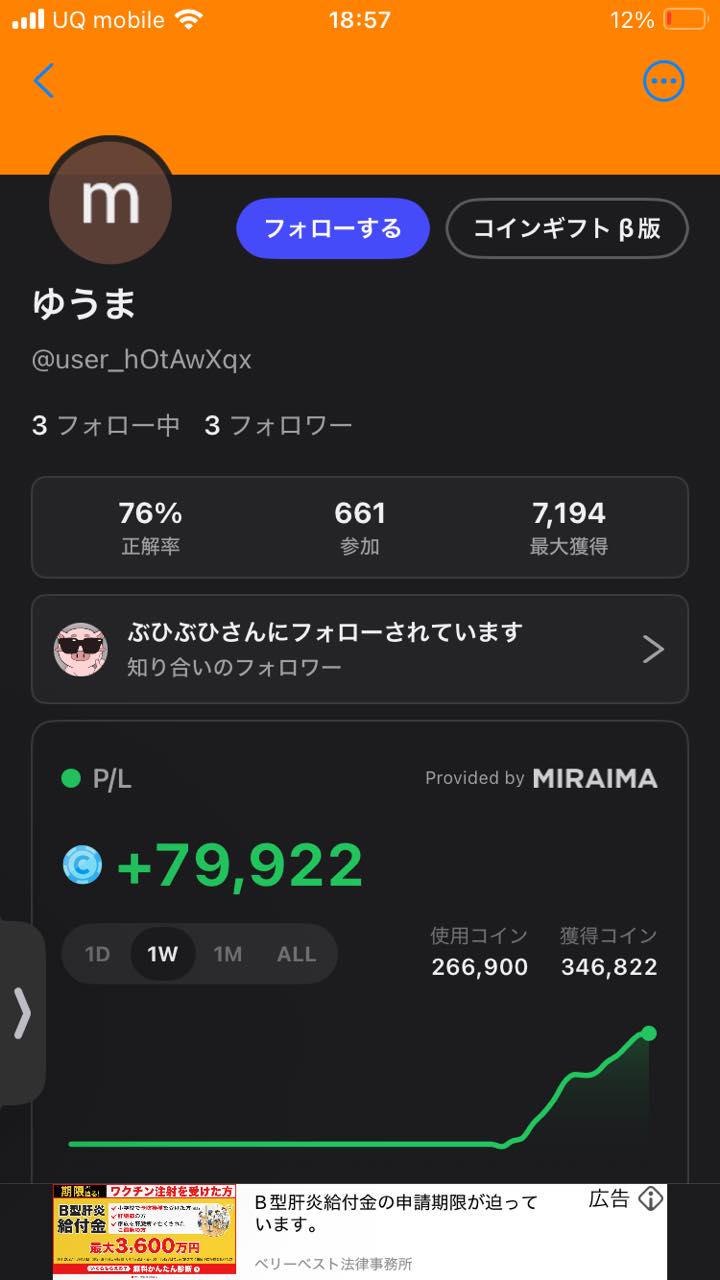Switch the P/L chart to 1M
Screen dimensions: 720x1280
tap(228, 954)
